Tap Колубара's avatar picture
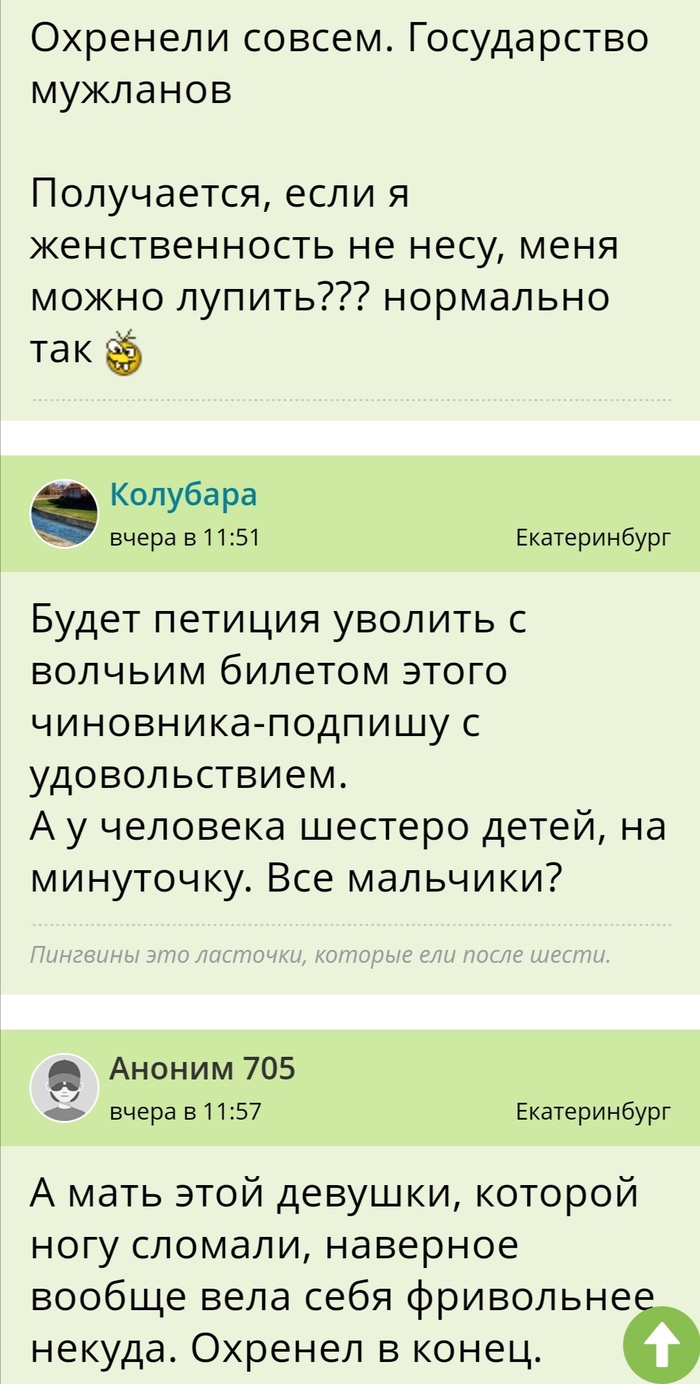This screenshot has height=1384, width=700. coord(65,513)
